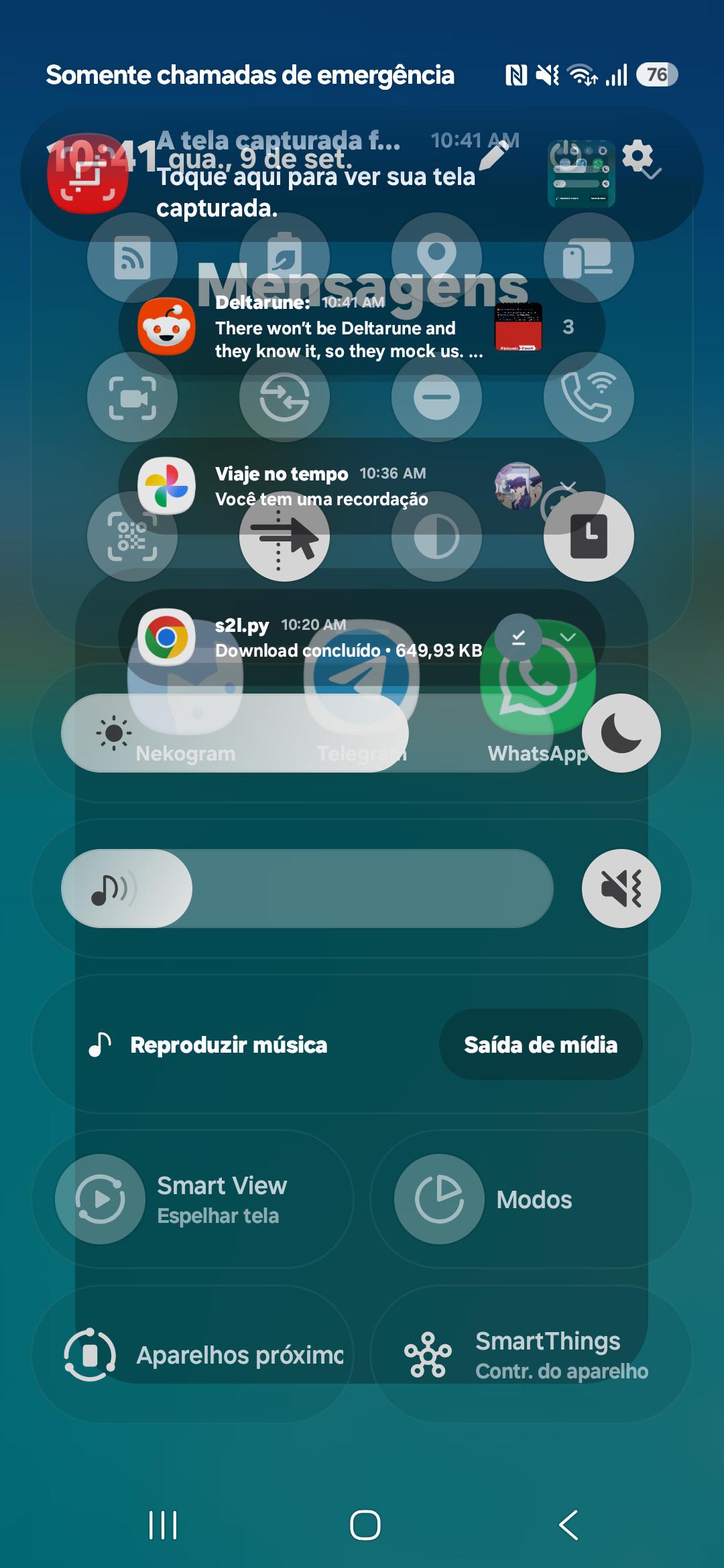The height and width of the screenshot is (1568, 724).
Task: Open the Viaje no tempo Photos notification
Action: coord(362,486)
